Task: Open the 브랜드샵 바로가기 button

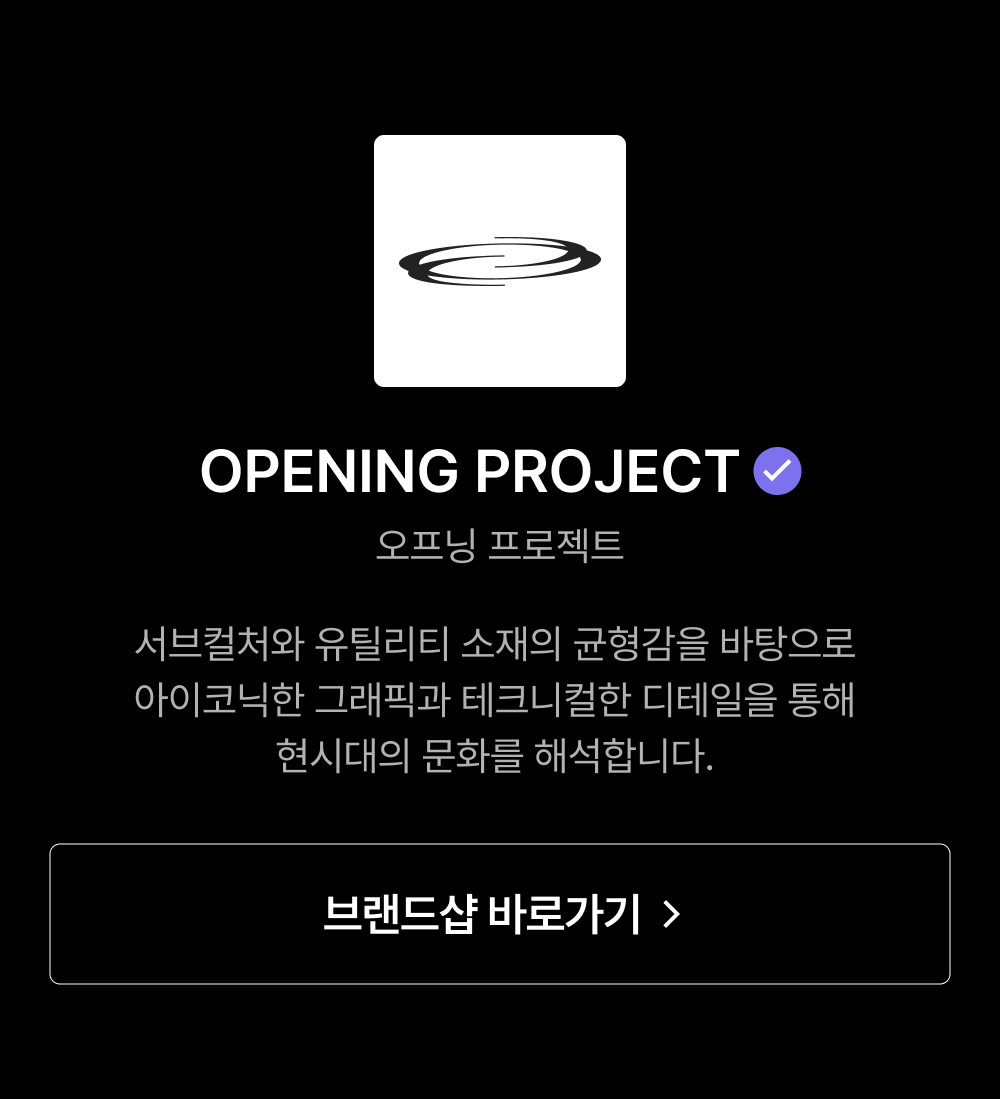Action: 500,914
